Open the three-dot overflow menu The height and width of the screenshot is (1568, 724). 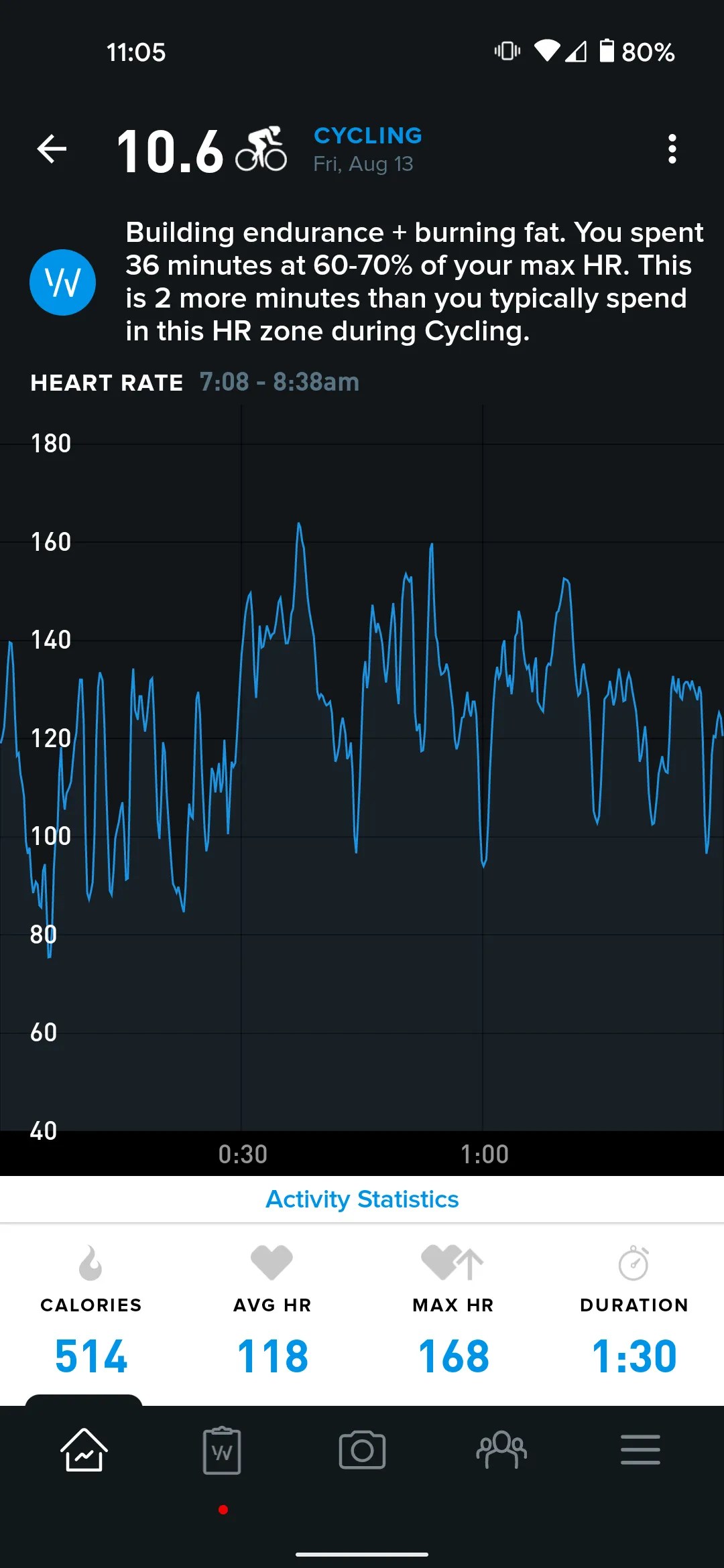pyautogui.click(x=672, y=149)
